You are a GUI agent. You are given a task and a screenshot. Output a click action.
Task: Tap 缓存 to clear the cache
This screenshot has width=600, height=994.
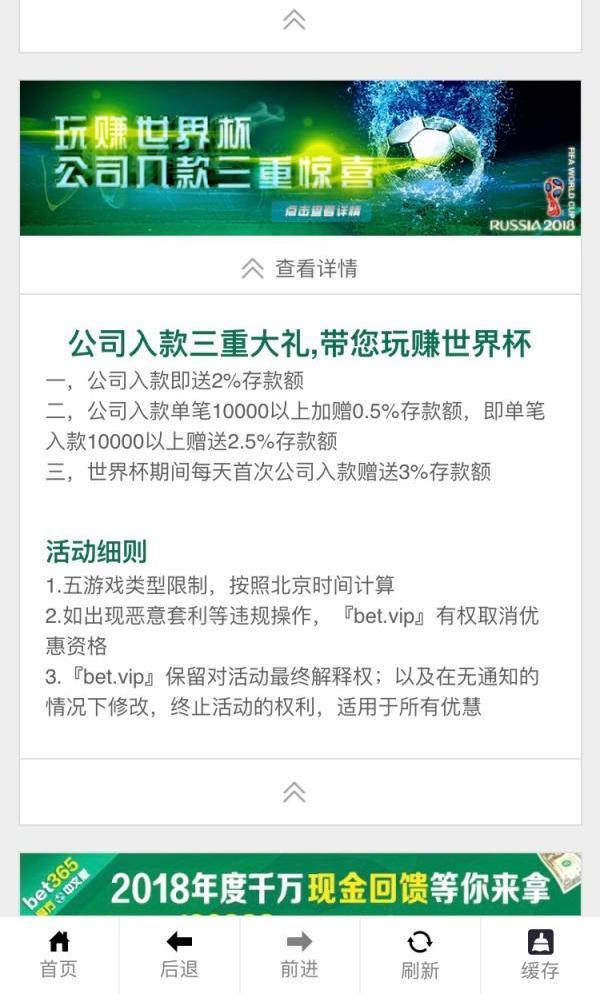point(540,955)
